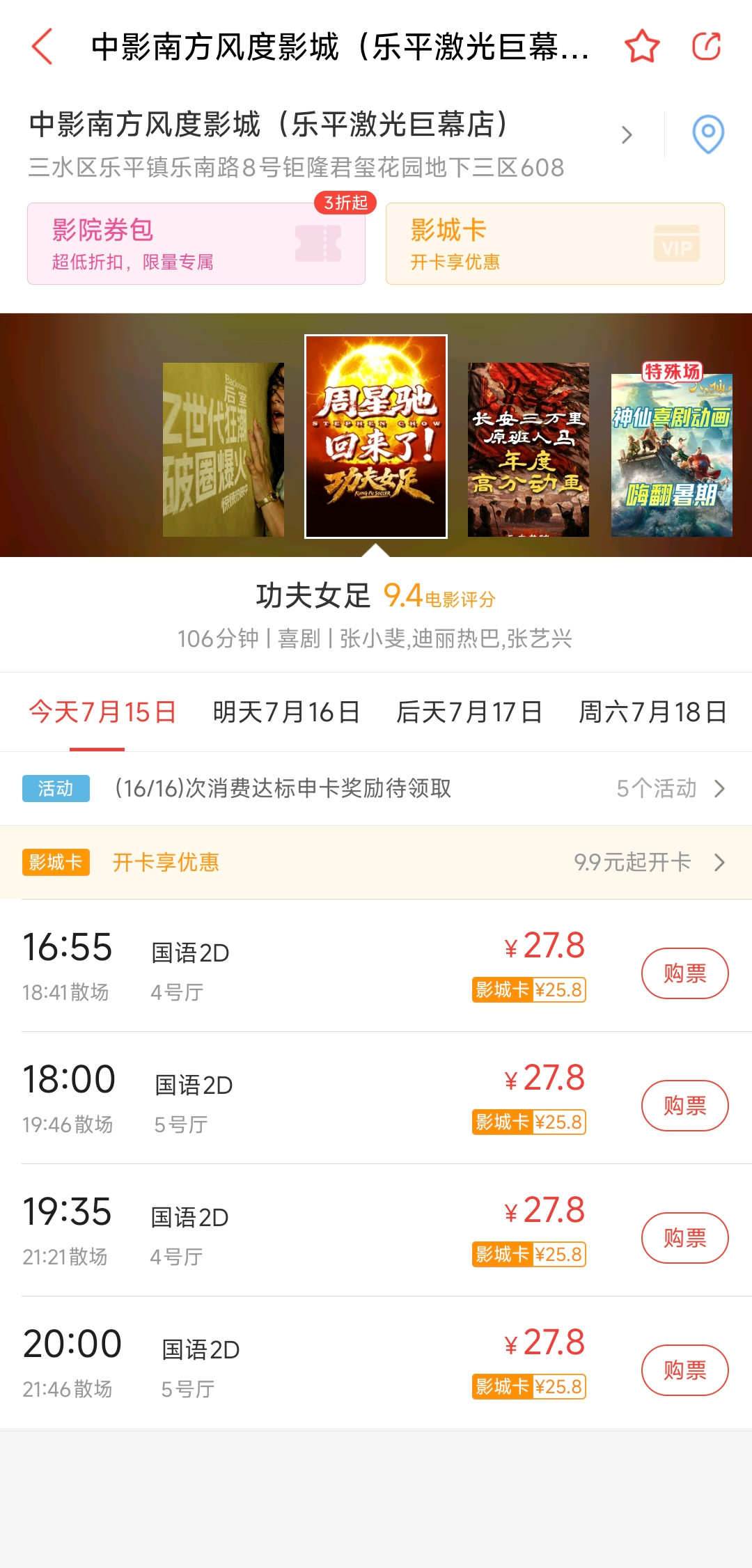752x1568 pixels.
Task: Open the 影院券包 coupon pack card
Action: click(x=196, y=244)
